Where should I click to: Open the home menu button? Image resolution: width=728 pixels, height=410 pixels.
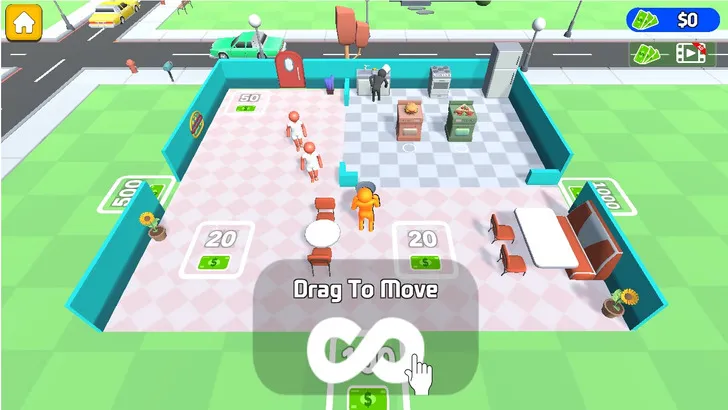(22, 22)
